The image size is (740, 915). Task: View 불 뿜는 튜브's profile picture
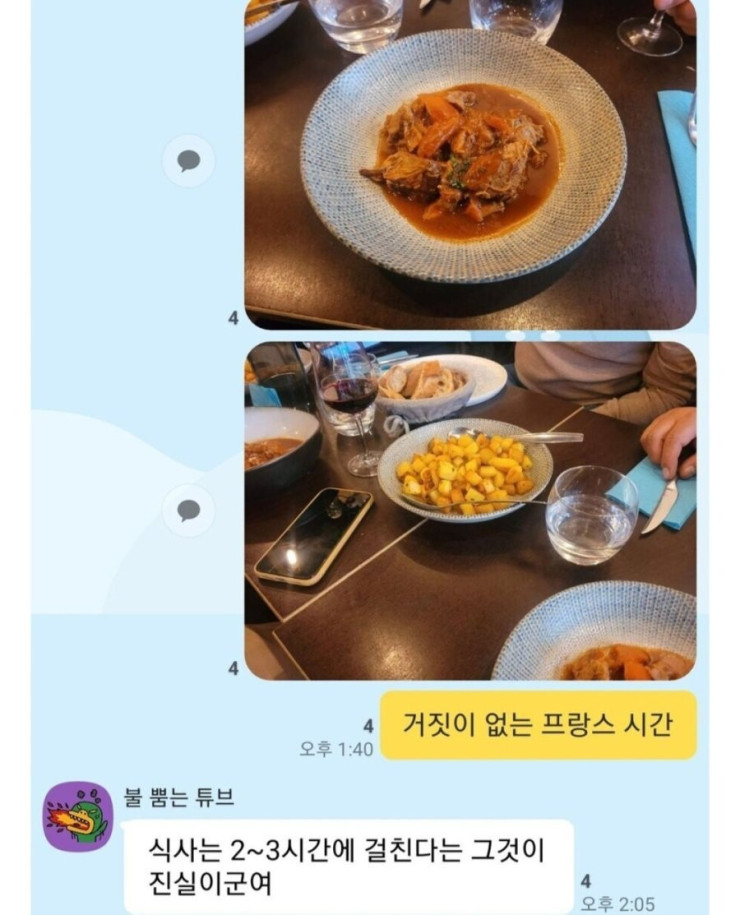coord(77,816)
